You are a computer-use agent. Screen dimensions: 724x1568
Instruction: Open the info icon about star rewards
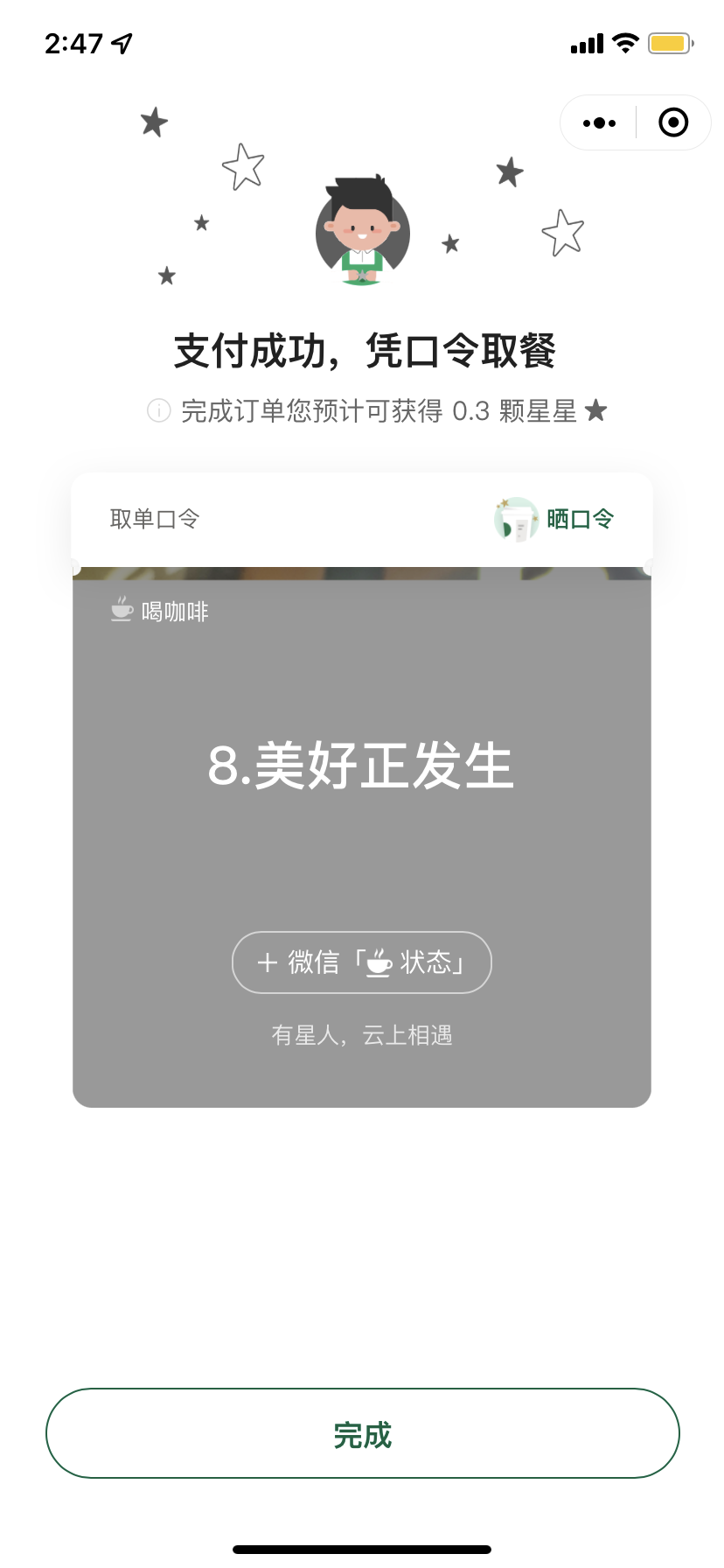(x=159, y=410)
